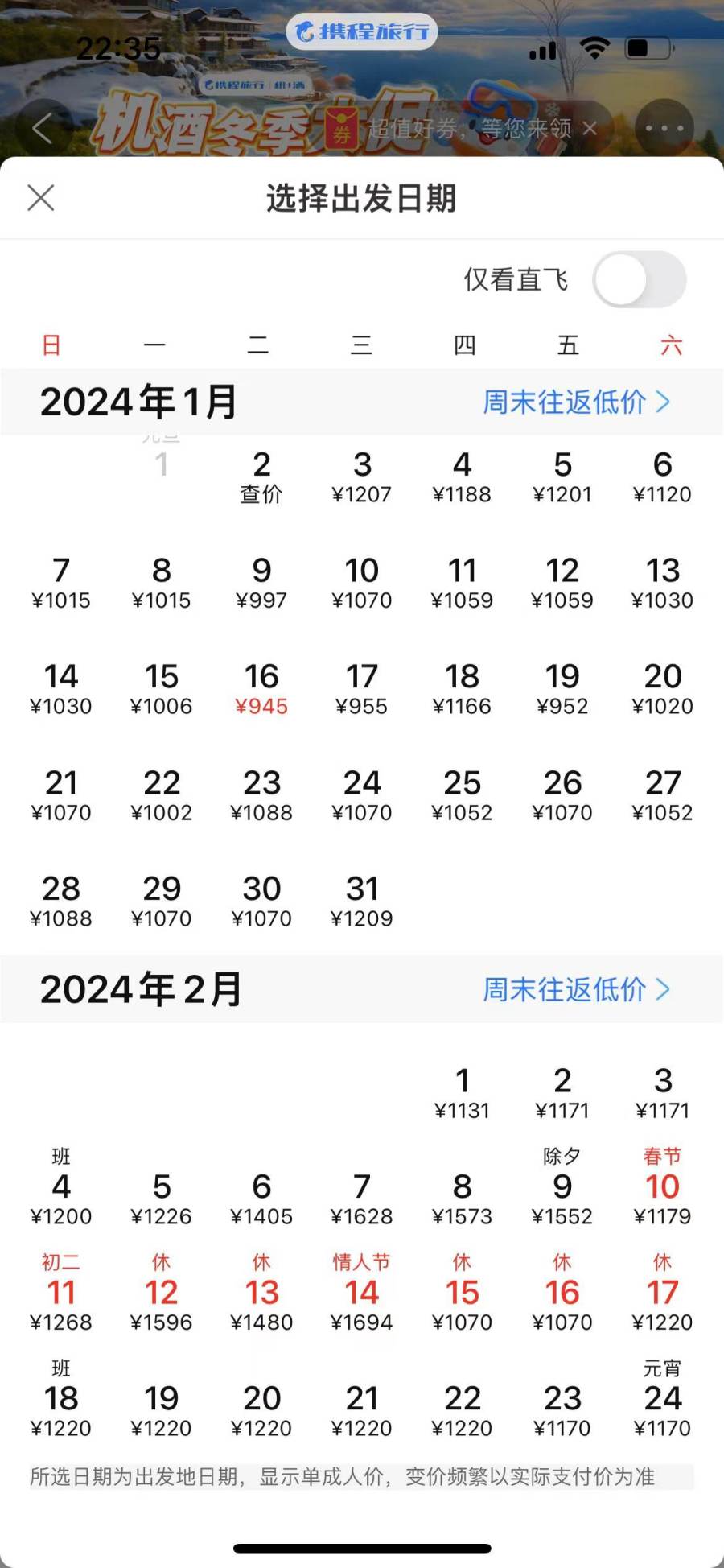Pick February 7 at ¥1628

coord(362,1199)
